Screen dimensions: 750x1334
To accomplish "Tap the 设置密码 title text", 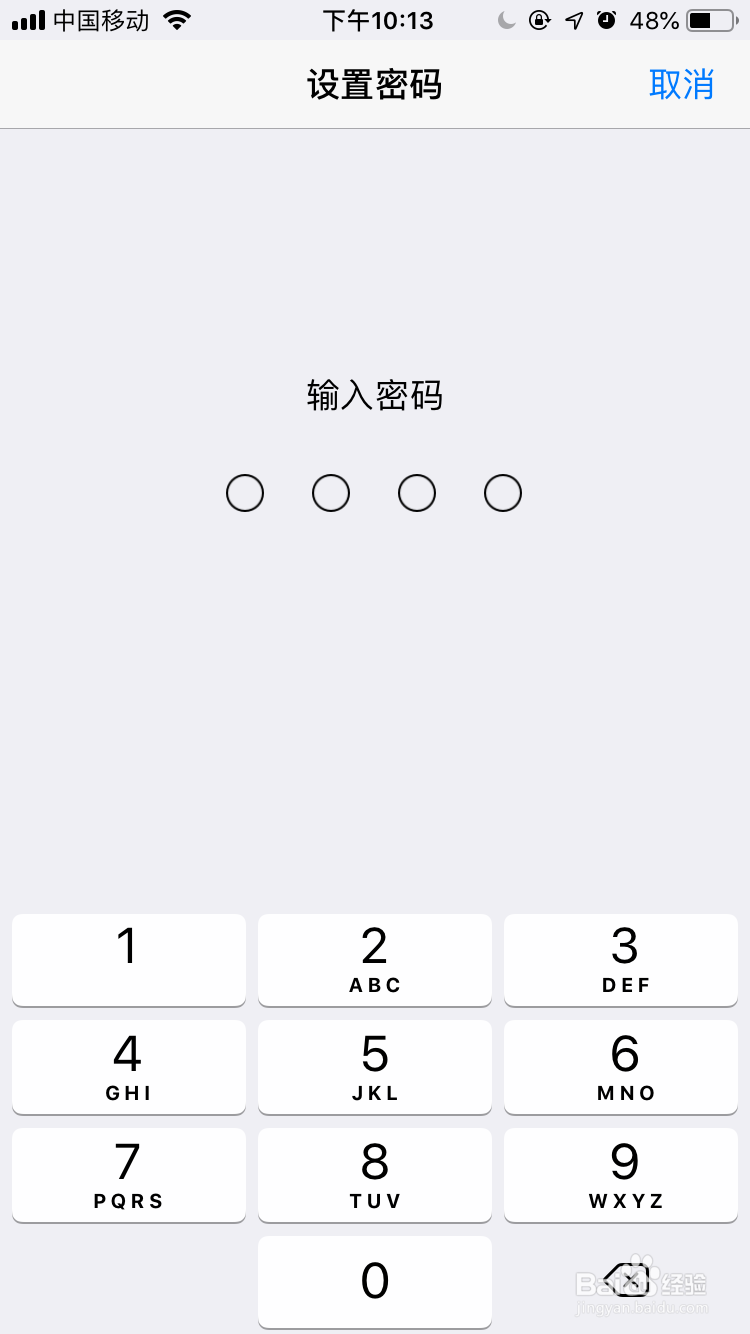I will 374,85.
